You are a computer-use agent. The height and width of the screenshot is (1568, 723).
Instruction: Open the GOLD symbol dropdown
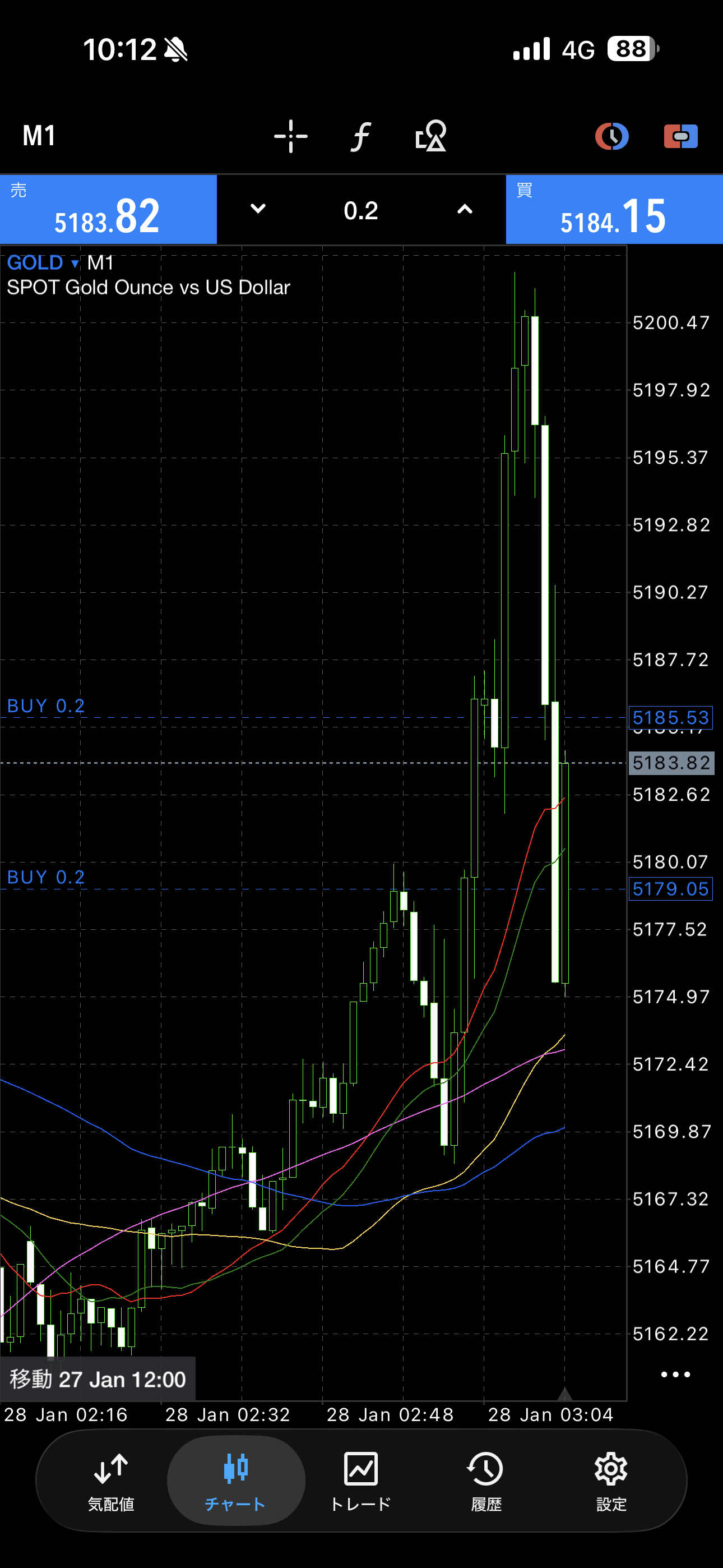coord(43,263)
